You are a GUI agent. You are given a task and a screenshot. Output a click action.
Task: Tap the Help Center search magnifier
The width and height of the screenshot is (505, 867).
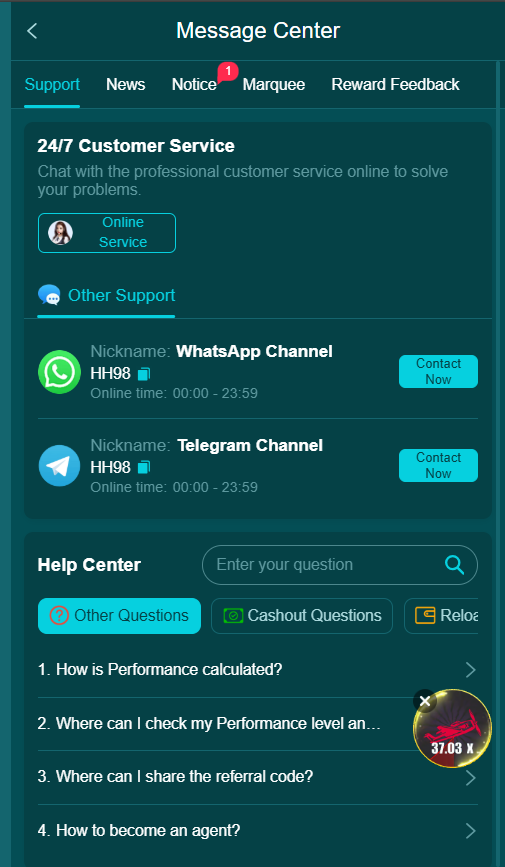pos(455,565)
